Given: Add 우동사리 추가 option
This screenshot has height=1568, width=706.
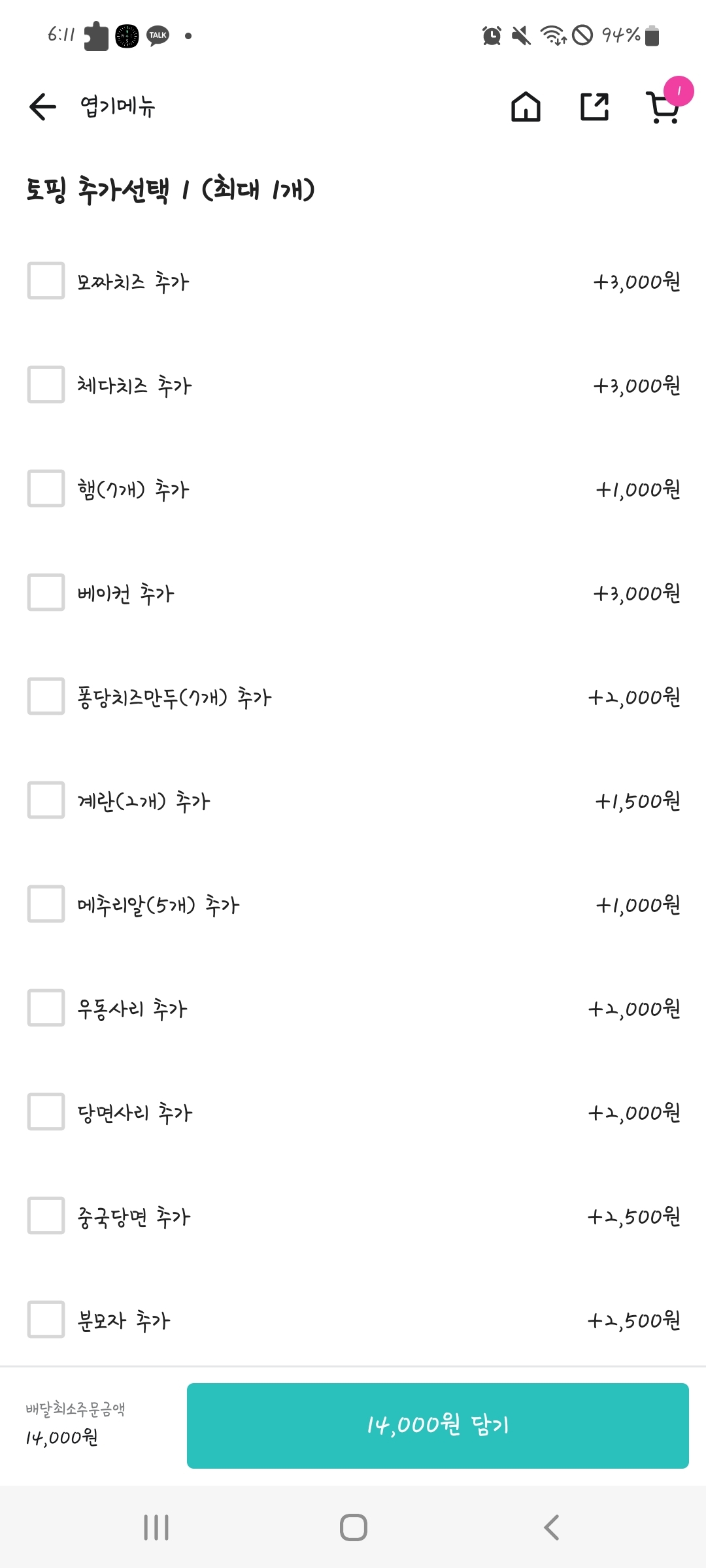Looking at the screenshot, I should click(46, 1008).
